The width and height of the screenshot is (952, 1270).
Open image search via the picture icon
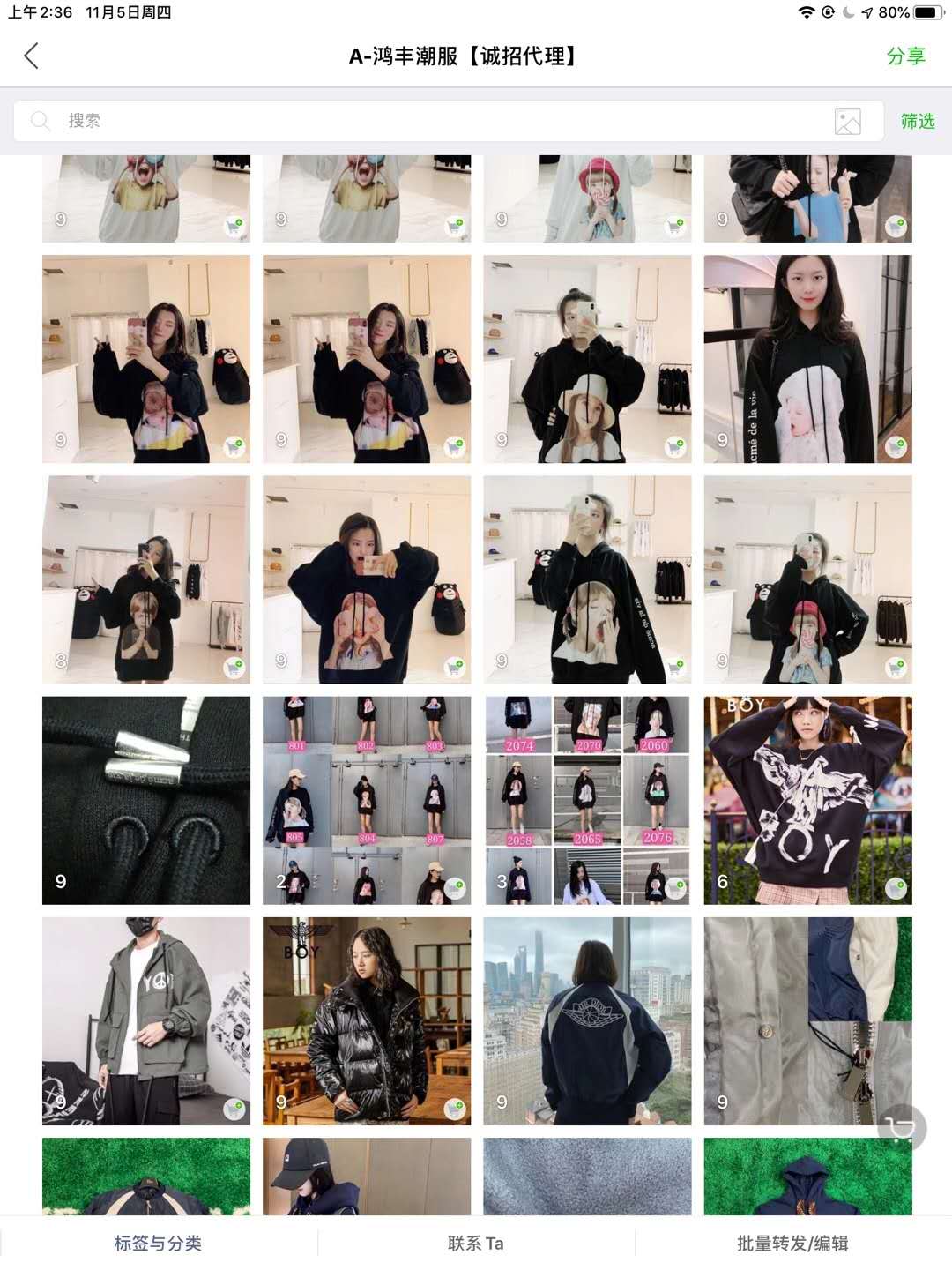coord(847,122)
